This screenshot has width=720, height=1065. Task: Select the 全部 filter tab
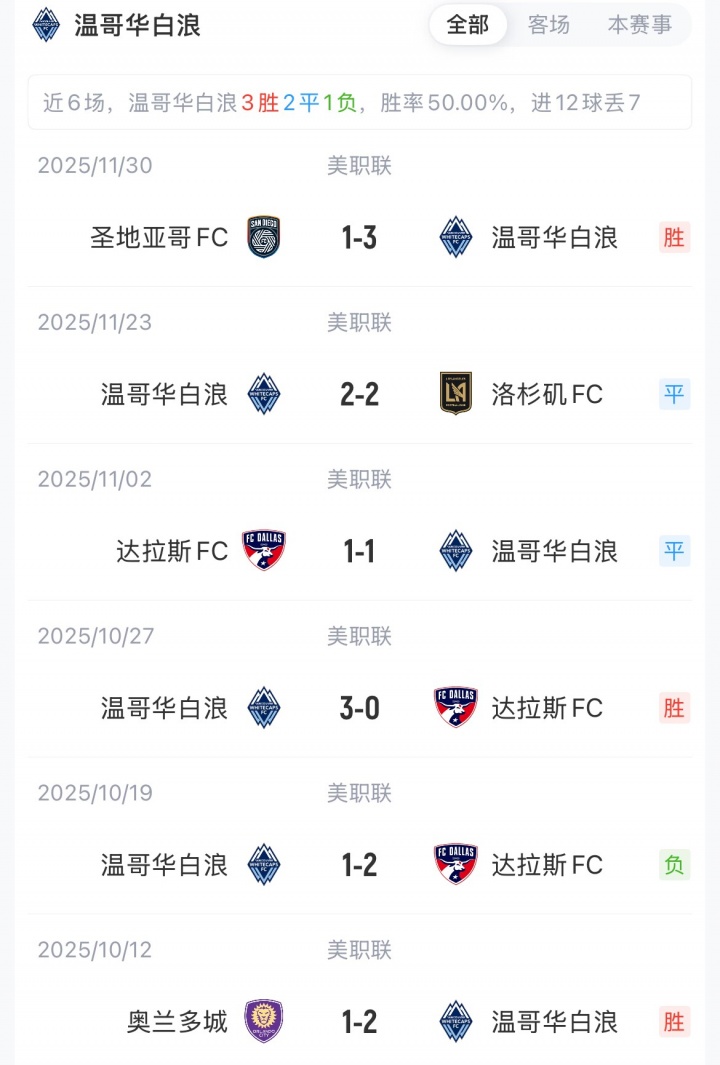[468, 25]
